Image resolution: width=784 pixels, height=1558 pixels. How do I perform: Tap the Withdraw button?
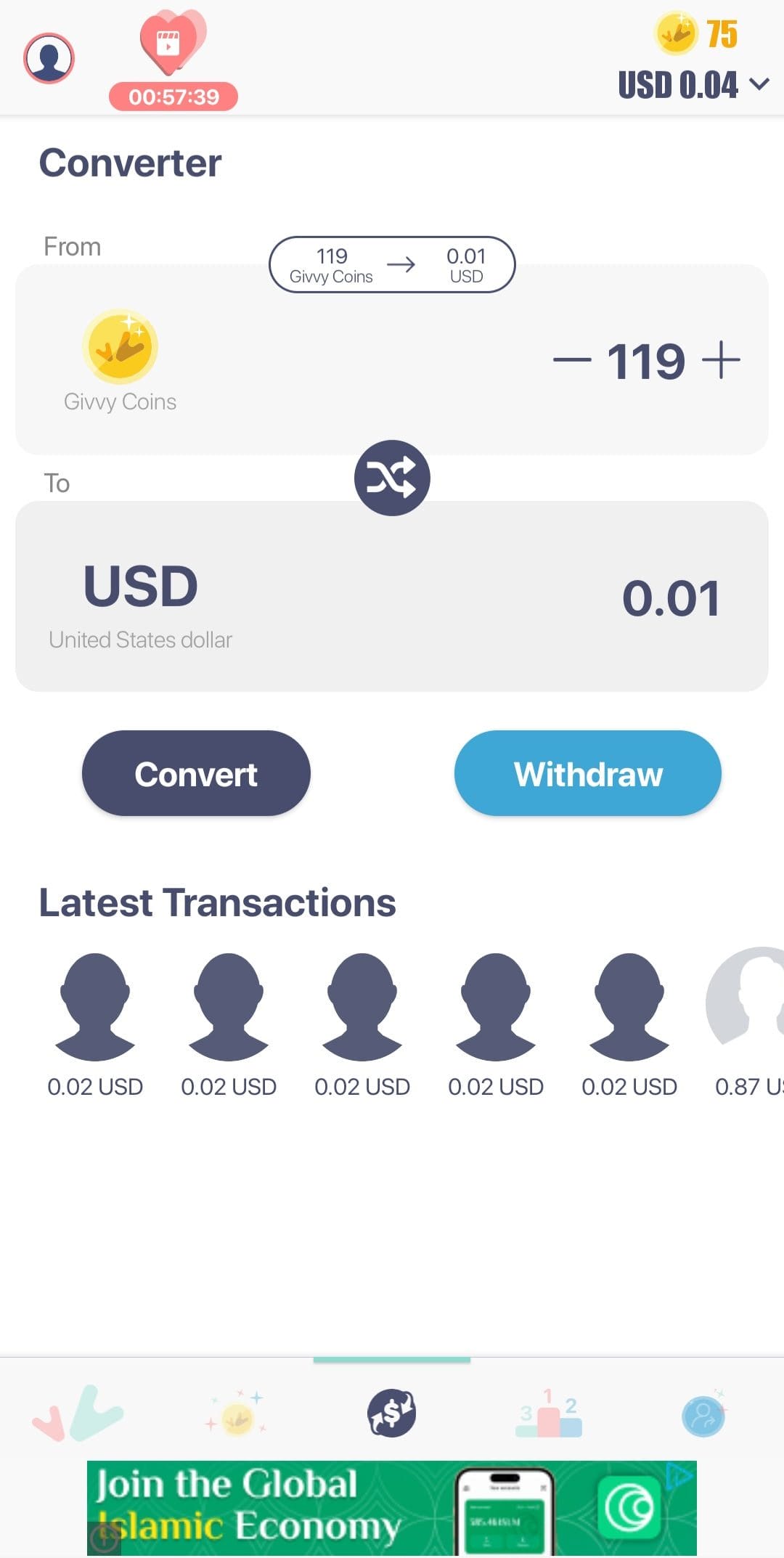click(588, 773)
